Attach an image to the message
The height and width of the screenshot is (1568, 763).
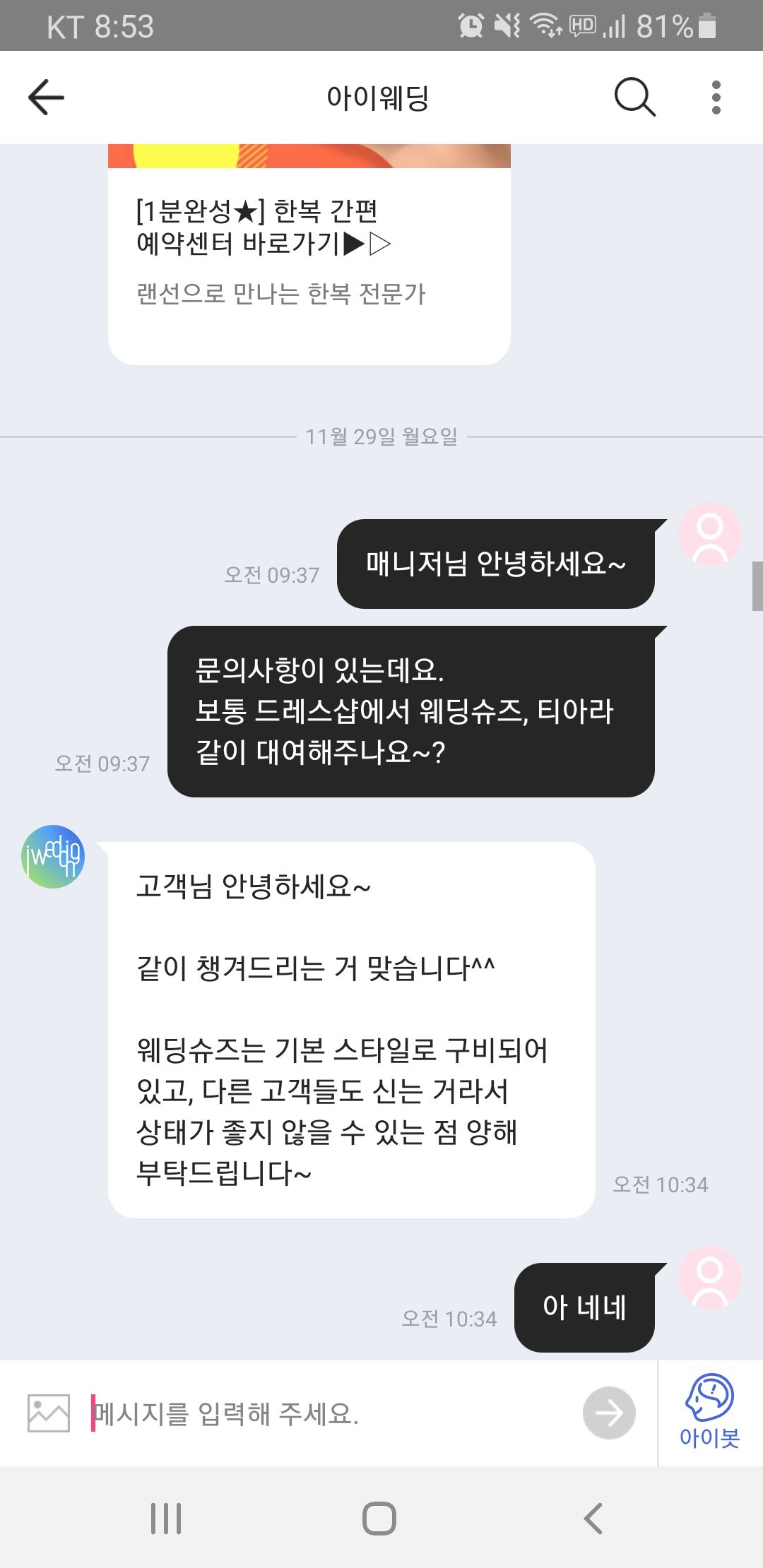48,1413
